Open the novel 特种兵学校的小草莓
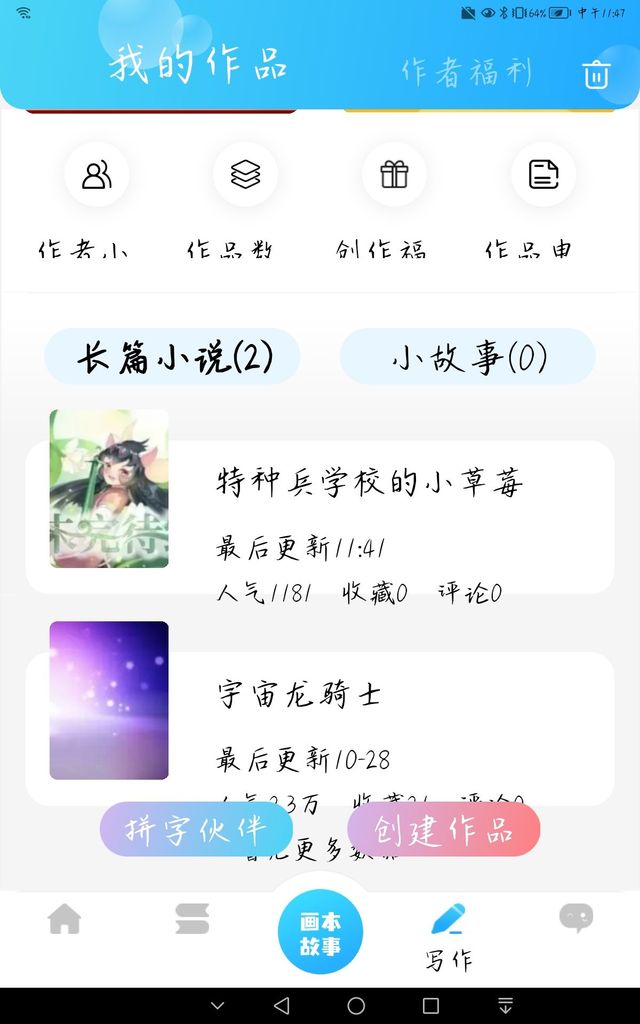The image size is (640, 1024). 370,483
